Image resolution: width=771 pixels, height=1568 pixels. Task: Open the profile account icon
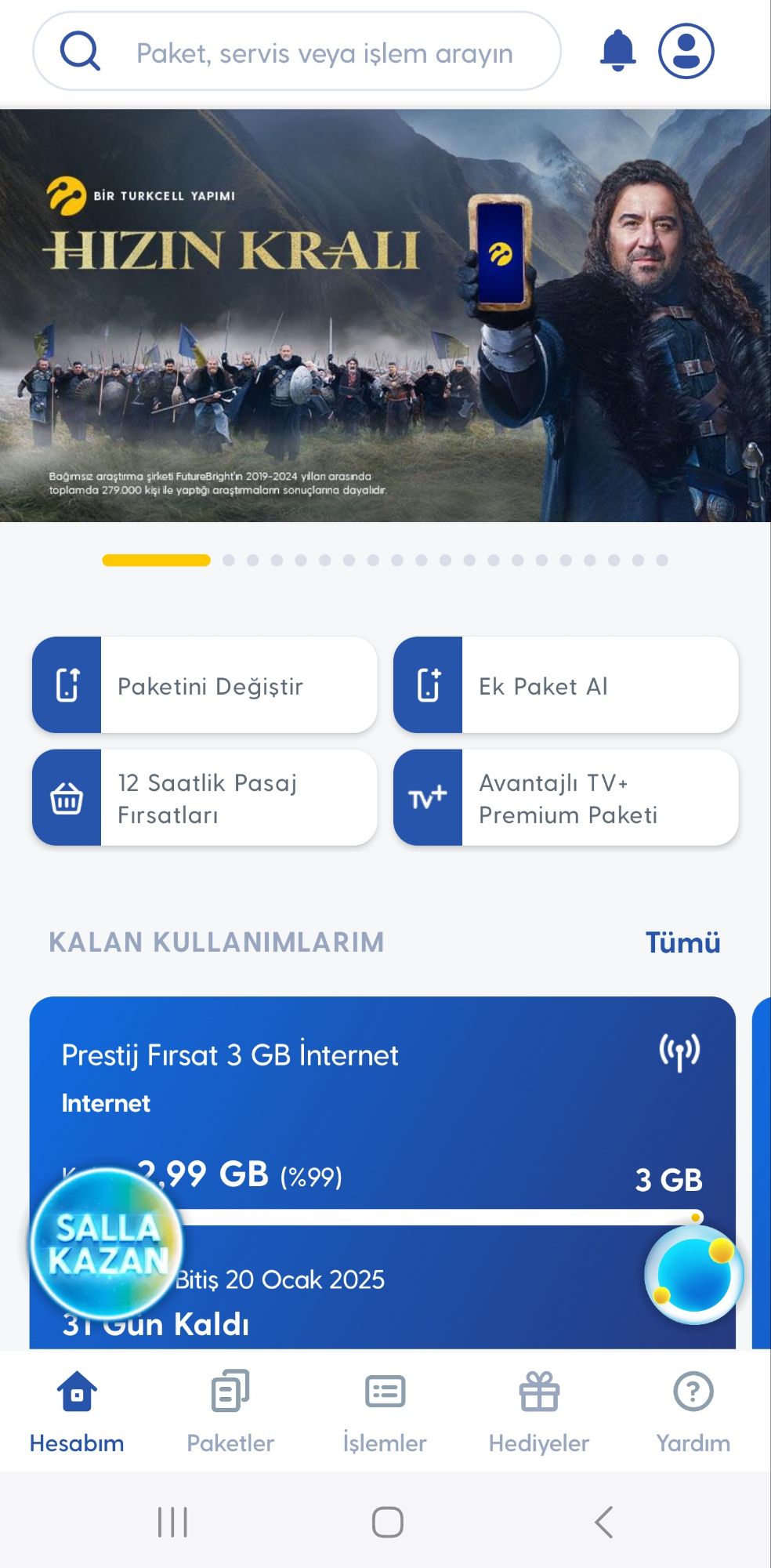(686, 51)
